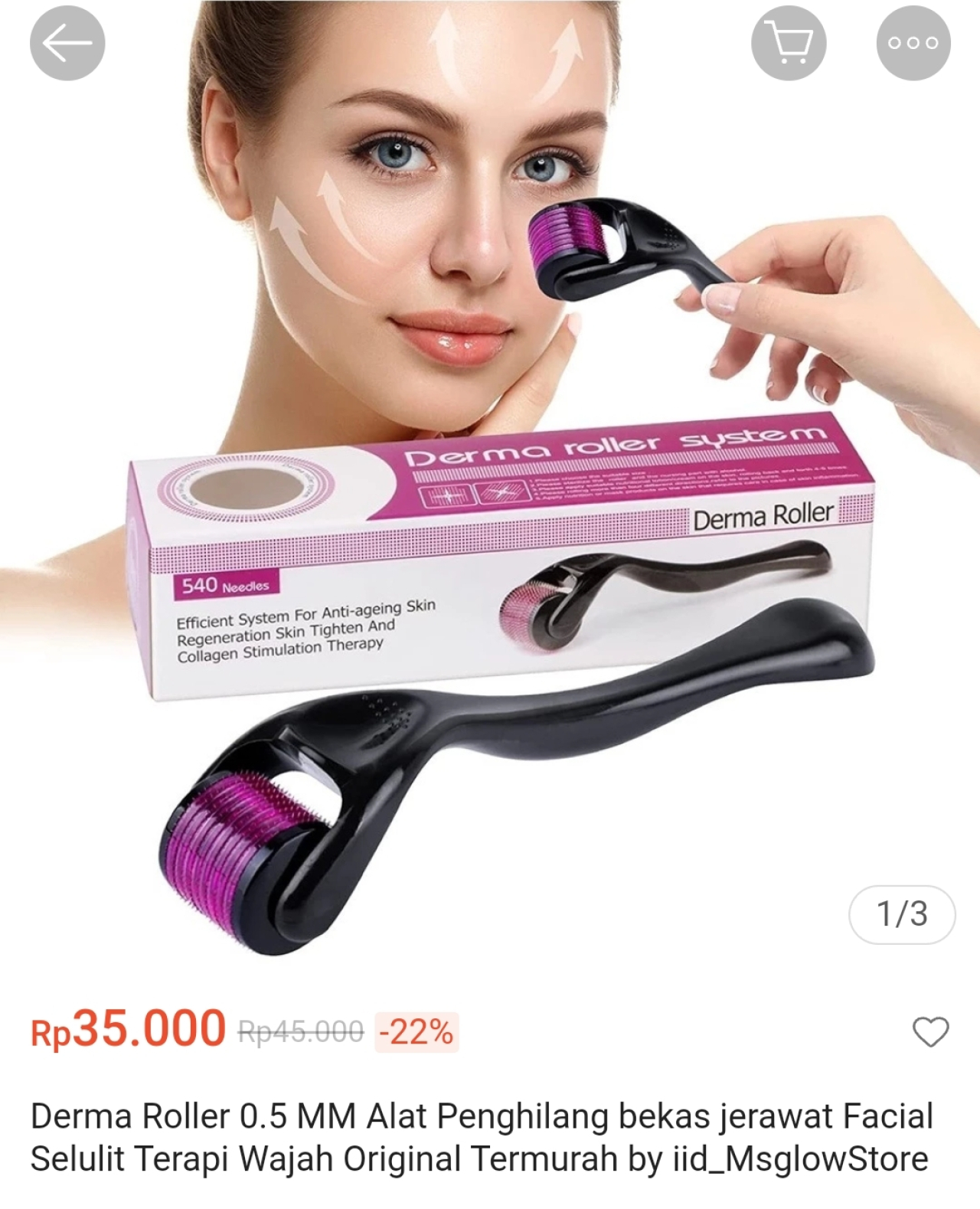The image size is (980, 1209).
Task: Open the three-dot overflow menu
Action: (x=913, y=43)
